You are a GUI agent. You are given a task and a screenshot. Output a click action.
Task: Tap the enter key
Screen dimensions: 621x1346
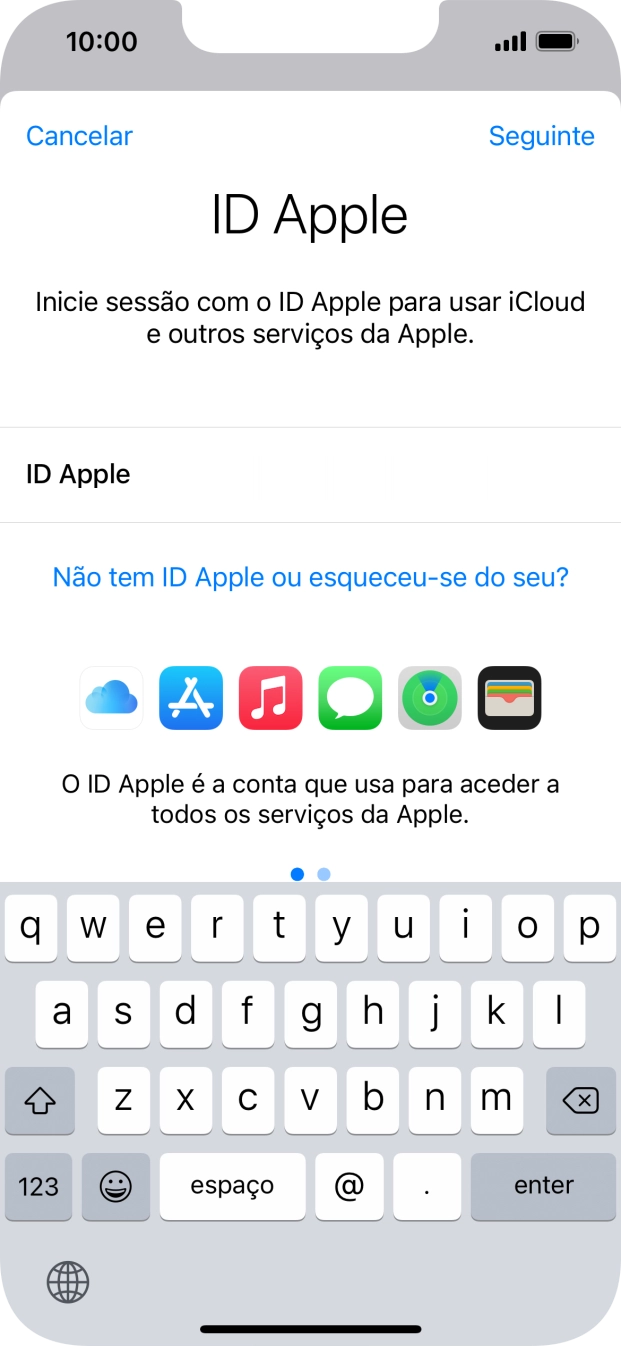[x=543, y=1186]
